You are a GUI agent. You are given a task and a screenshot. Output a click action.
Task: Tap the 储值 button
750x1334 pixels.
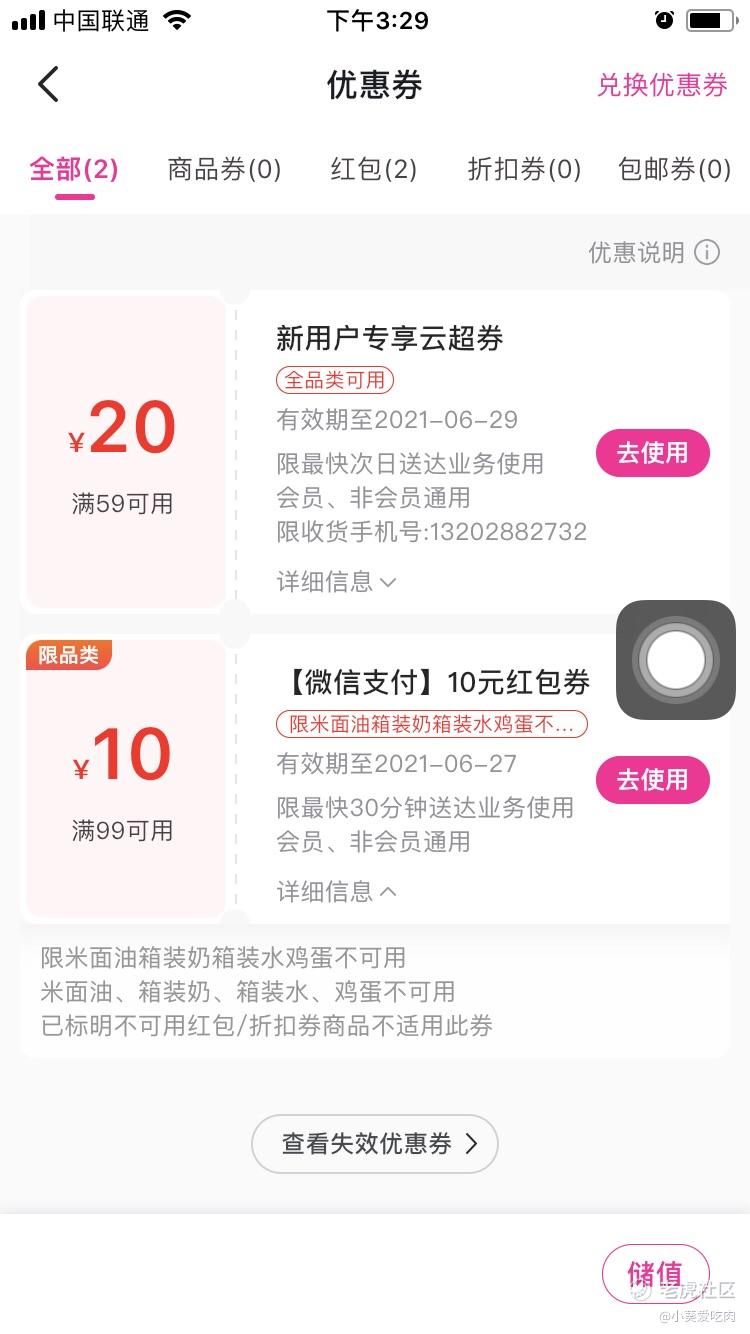[655, 1274]
